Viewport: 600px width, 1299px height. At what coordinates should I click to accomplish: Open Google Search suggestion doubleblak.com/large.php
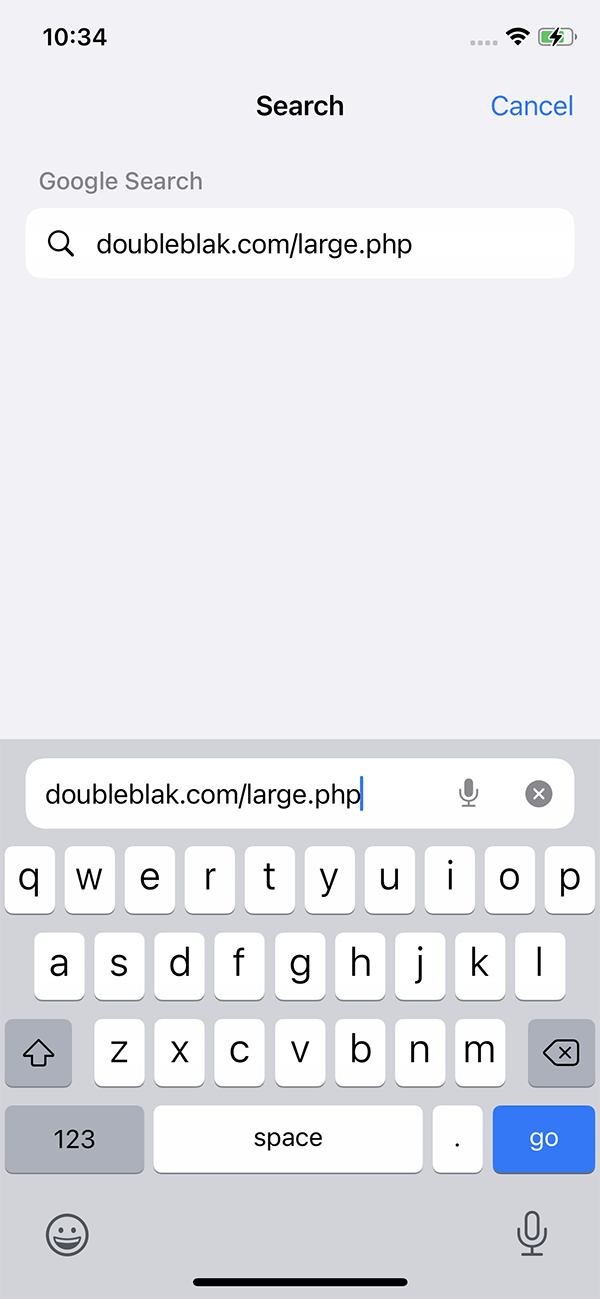click(x=300, y=243)
